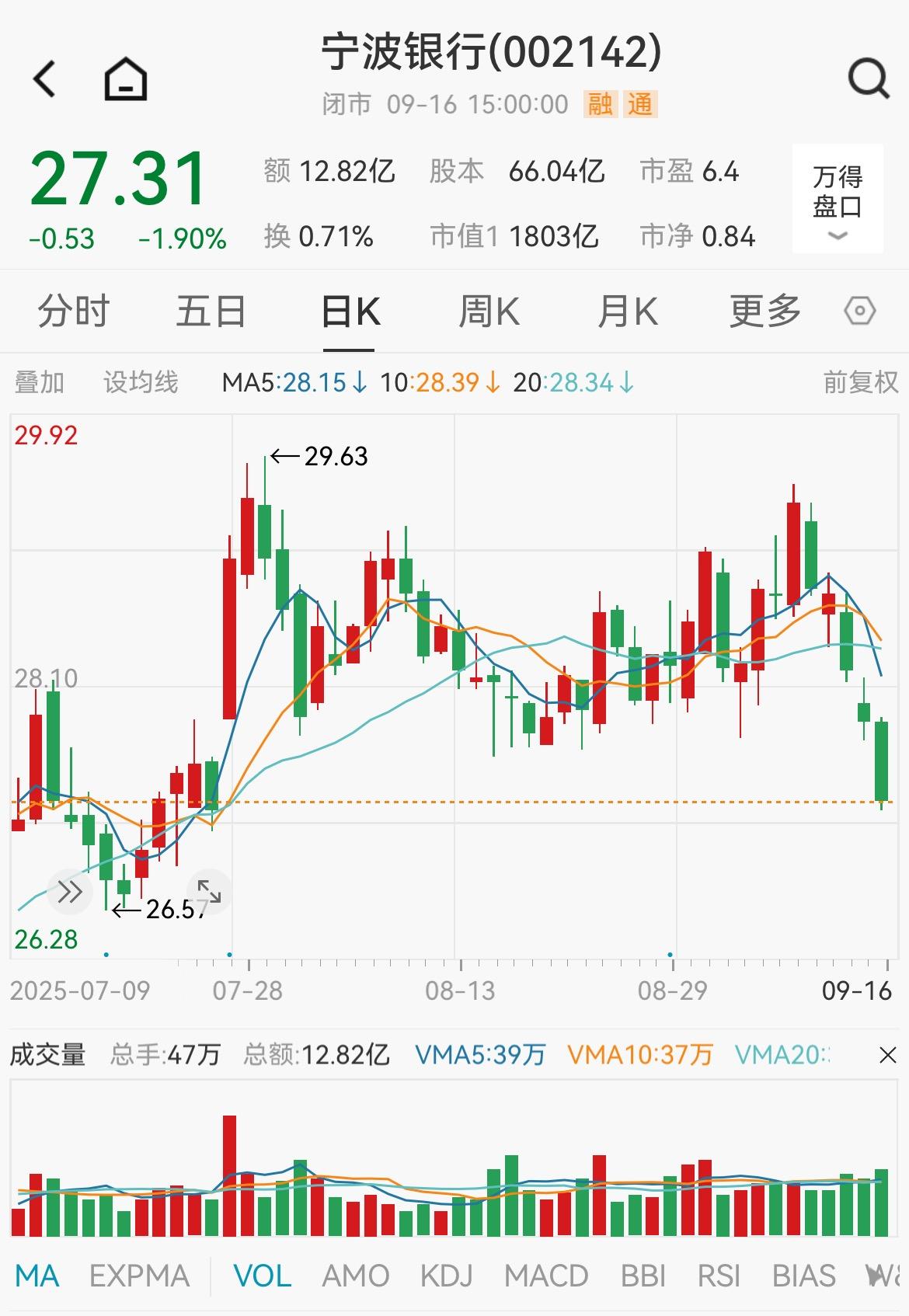Select the 分时 intraday tab
Screen dimensions: 909x1316
72,311
